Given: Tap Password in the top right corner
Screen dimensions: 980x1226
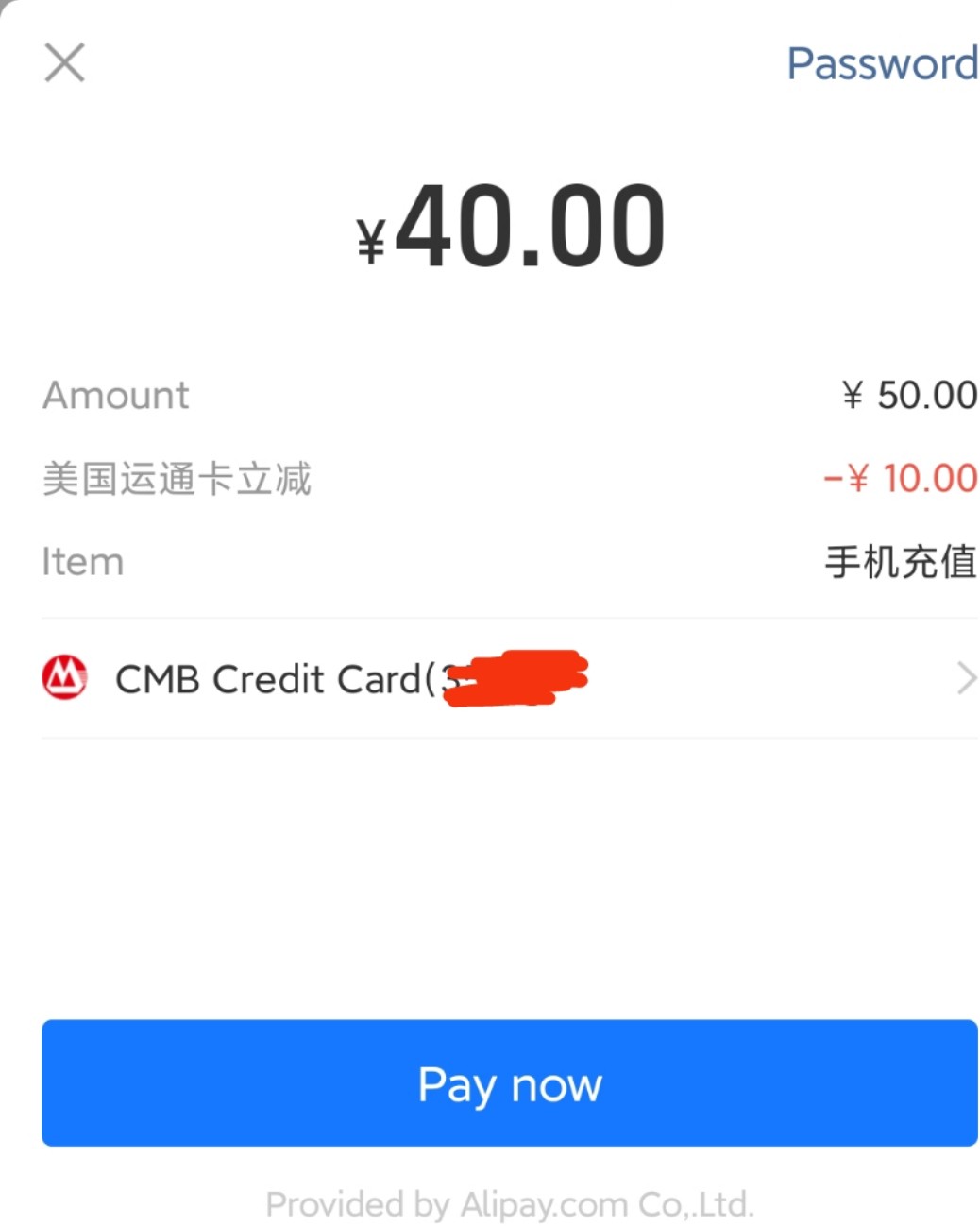Looking at the screenshot, I should click(x=880, y=64).
